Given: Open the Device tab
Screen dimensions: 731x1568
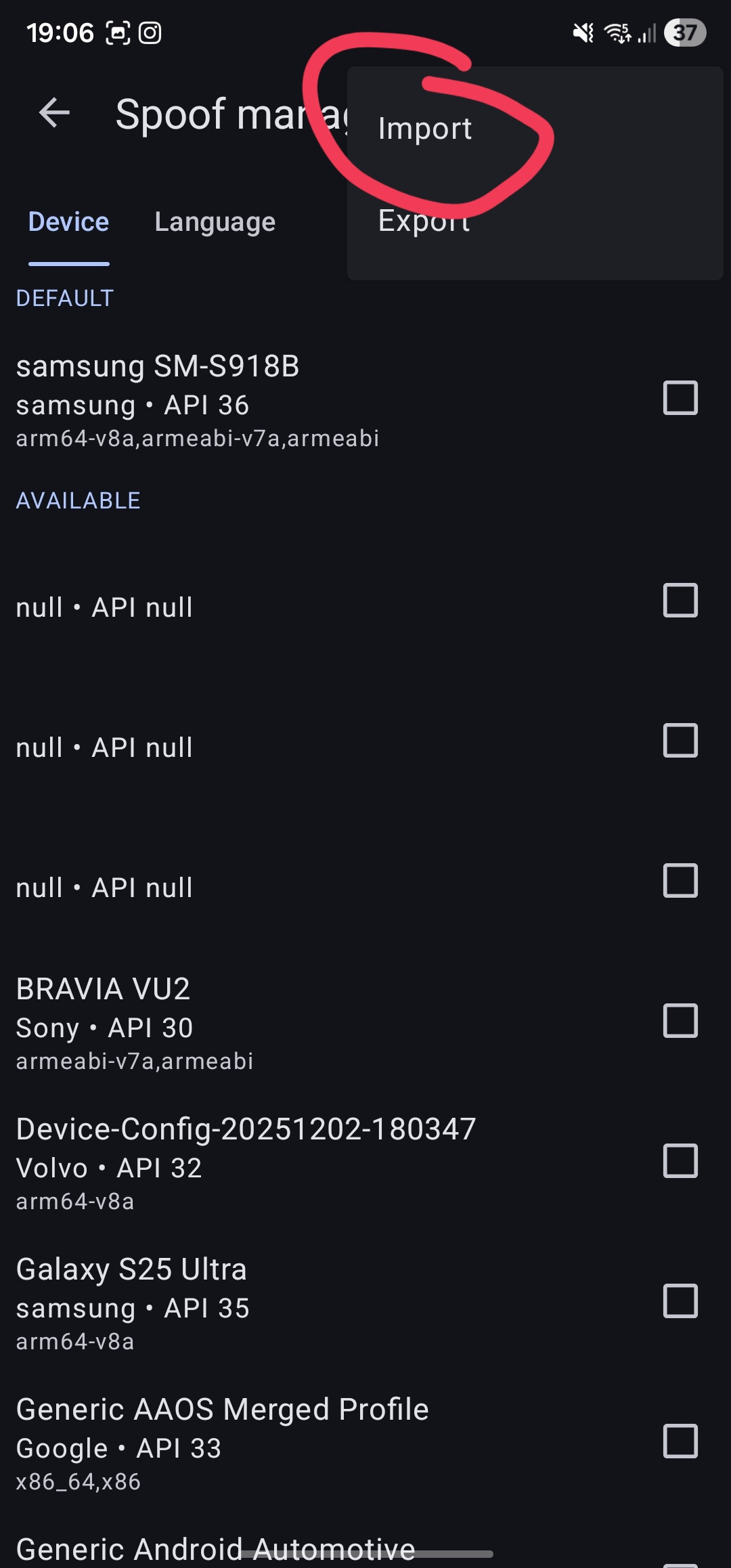Looking at the screenshot, I should [68, 222].
